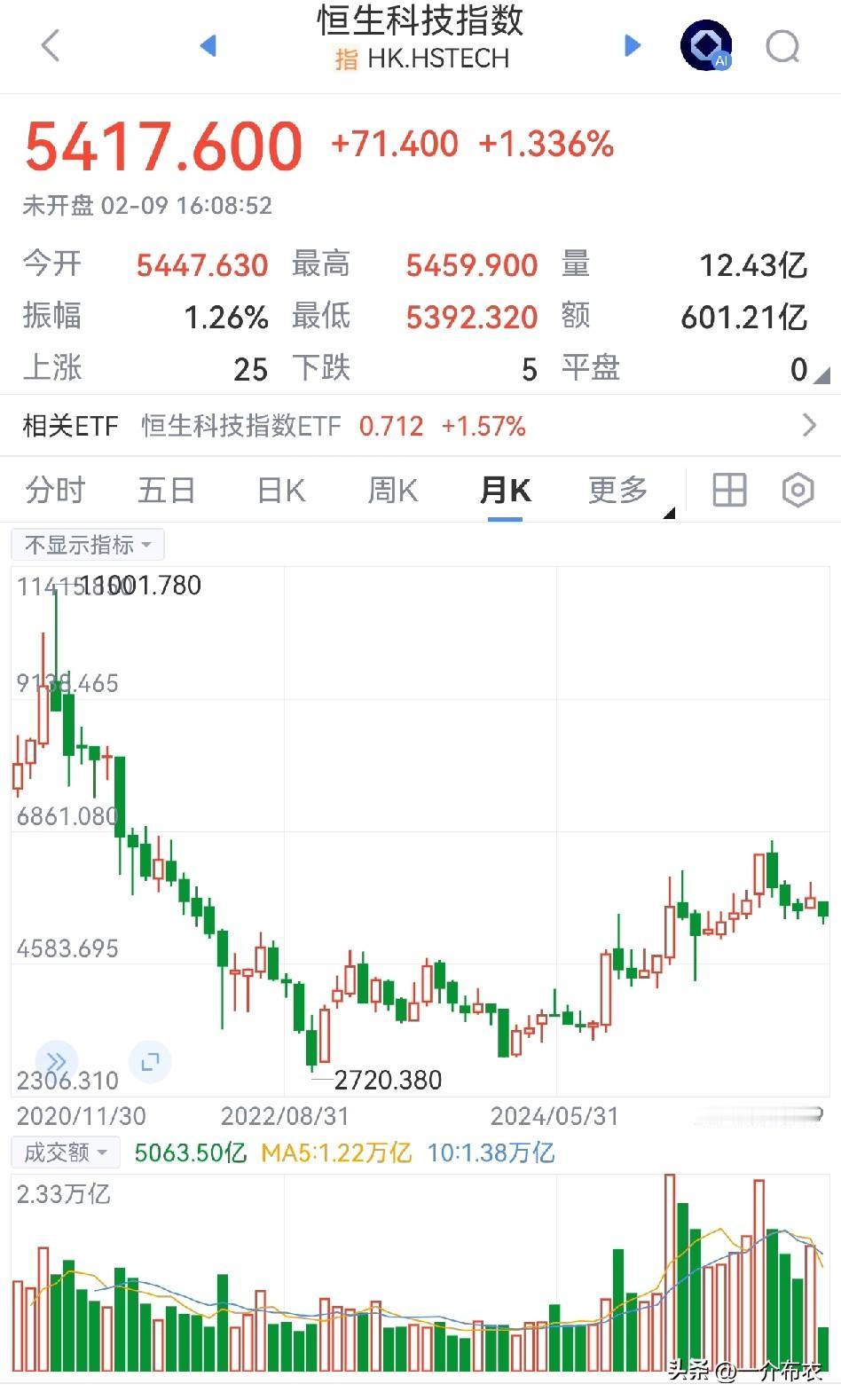
Task: Expand the chart to fullscreen icon
Action: pos(149,1061)
